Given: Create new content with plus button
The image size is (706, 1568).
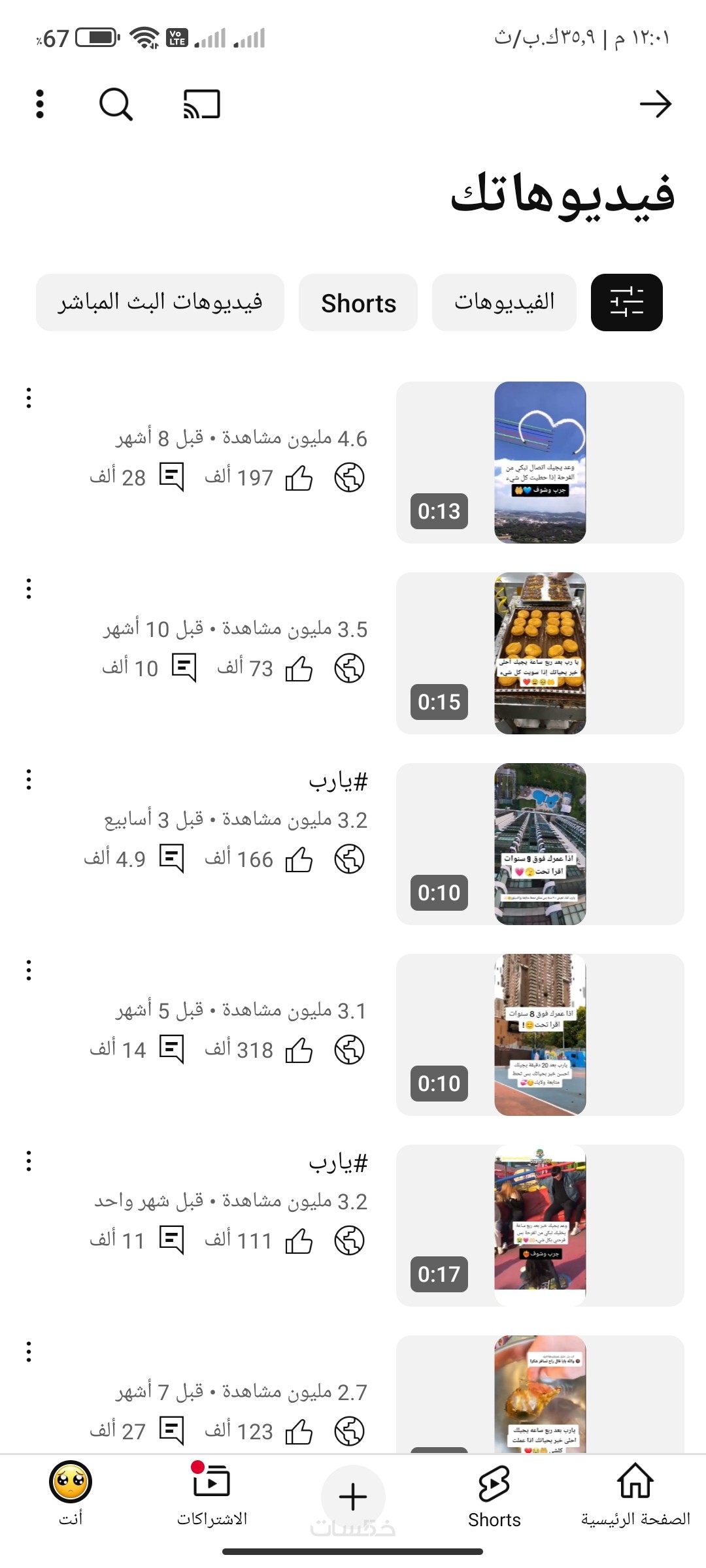Looking at the screenshot, I should 353,1496.
